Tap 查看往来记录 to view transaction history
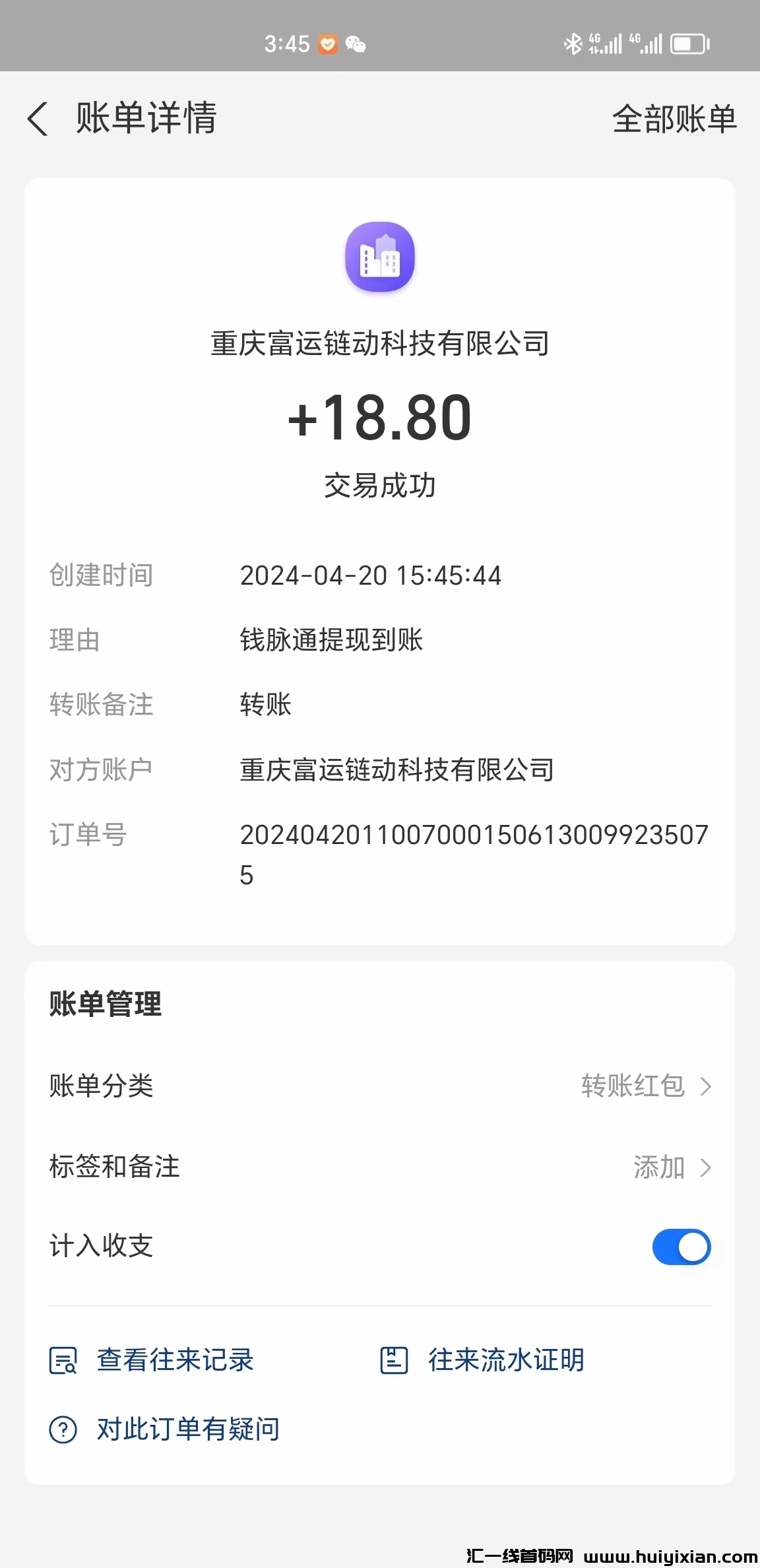Screen dimensions: 760x1568 pyautogui.click(x=175, y=1361)
